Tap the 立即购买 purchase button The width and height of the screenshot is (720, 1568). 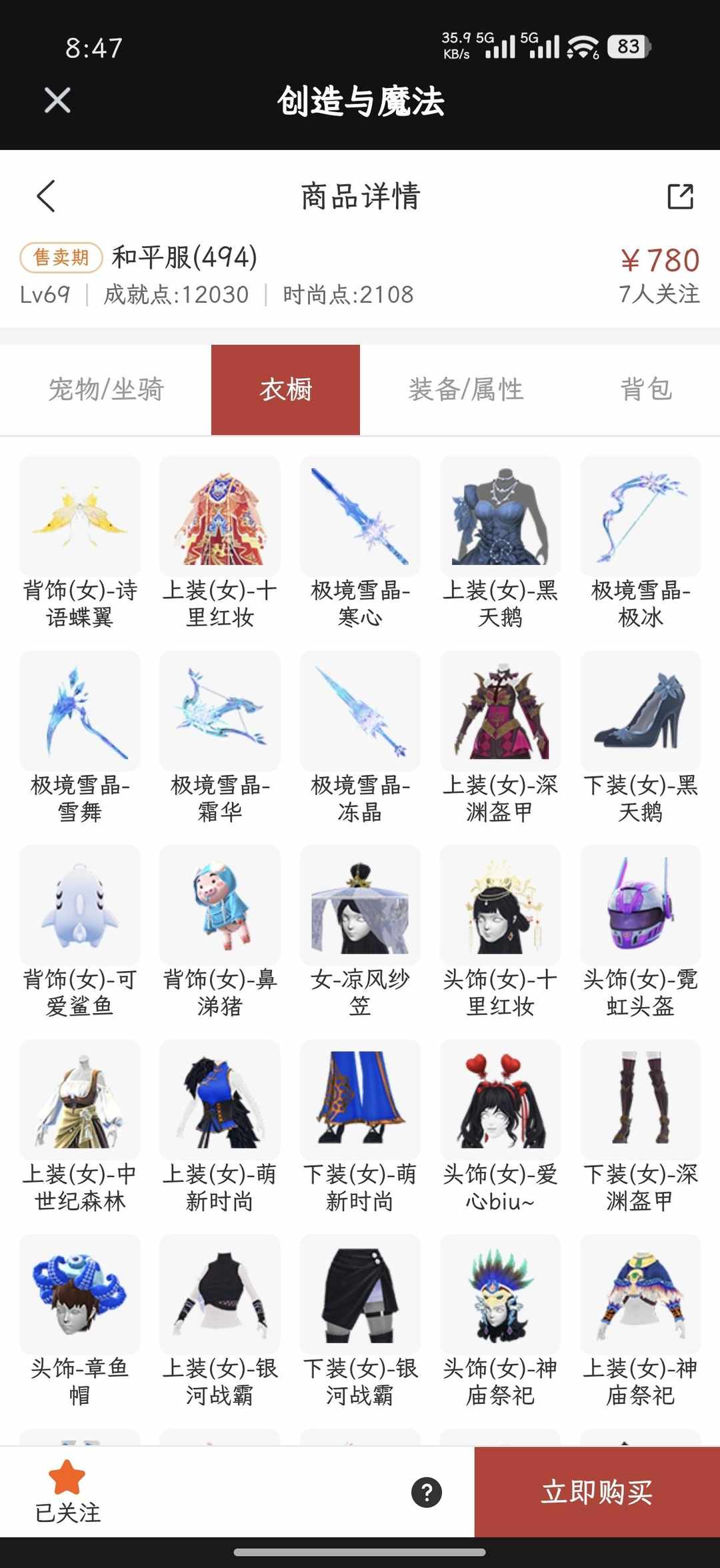(595, 1493)
